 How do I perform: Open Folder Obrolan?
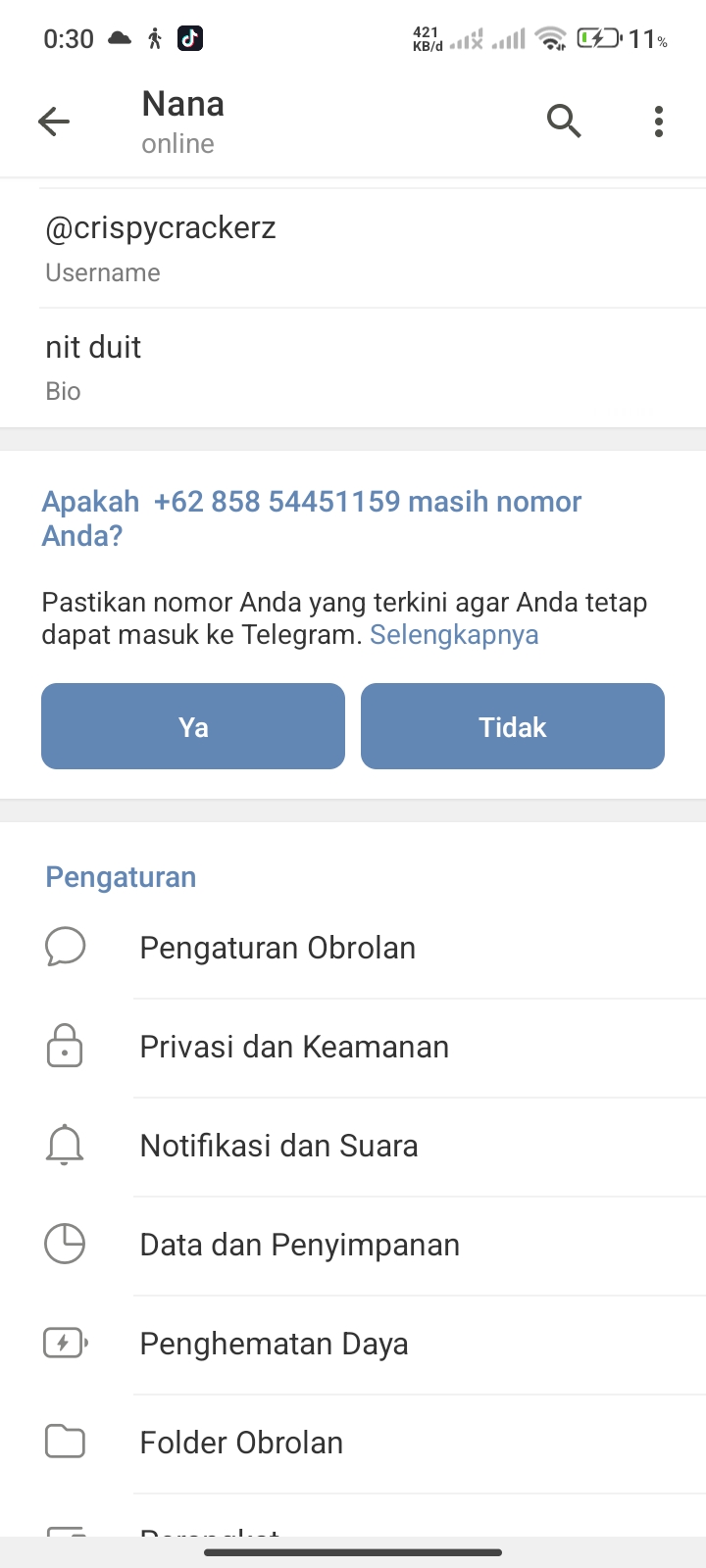353,1444
